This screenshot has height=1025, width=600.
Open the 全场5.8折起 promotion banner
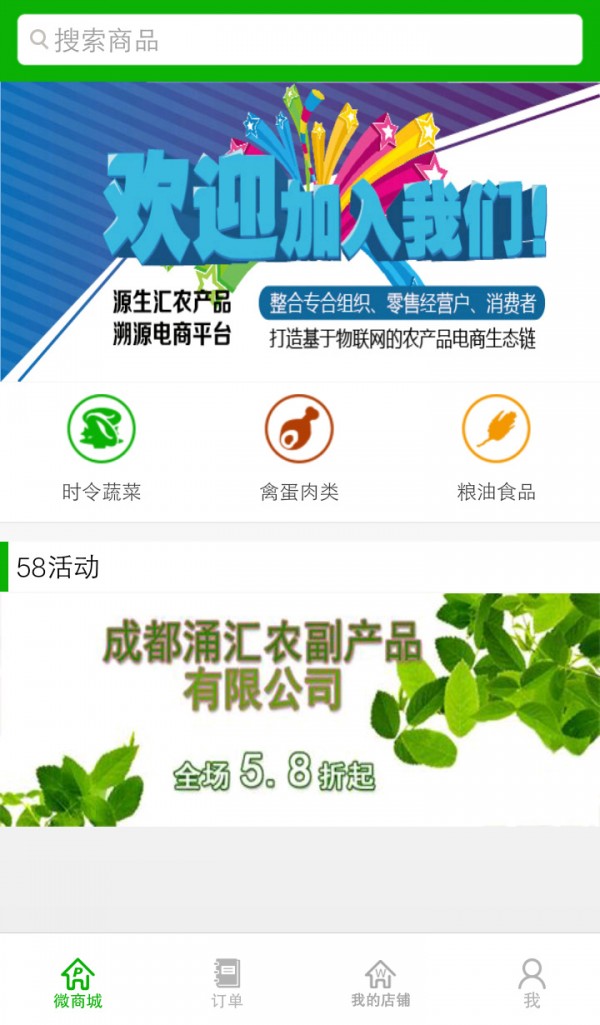pyautogui.click(x=300, y=709)
